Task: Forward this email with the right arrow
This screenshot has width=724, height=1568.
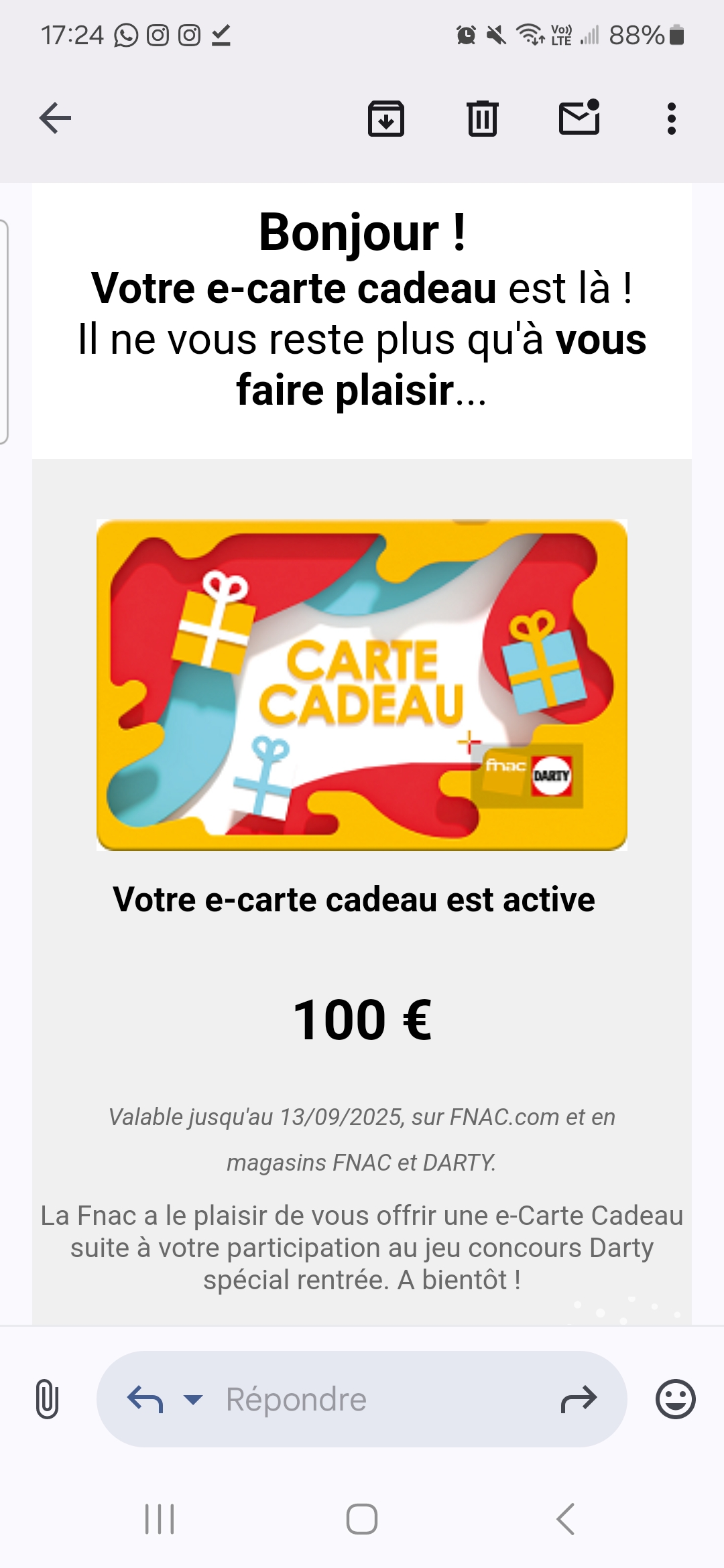Action: point(579,1399)
